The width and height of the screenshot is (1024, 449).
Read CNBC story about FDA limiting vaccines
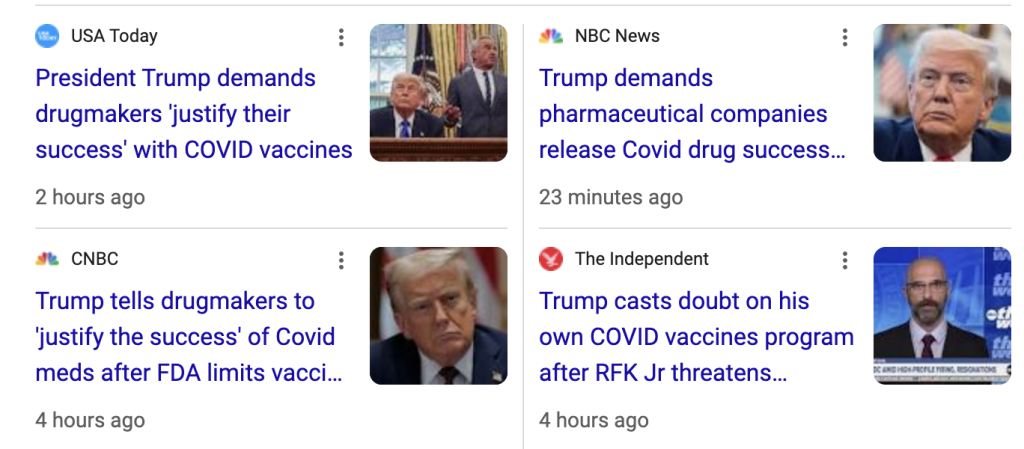click(x=188, y=337)
